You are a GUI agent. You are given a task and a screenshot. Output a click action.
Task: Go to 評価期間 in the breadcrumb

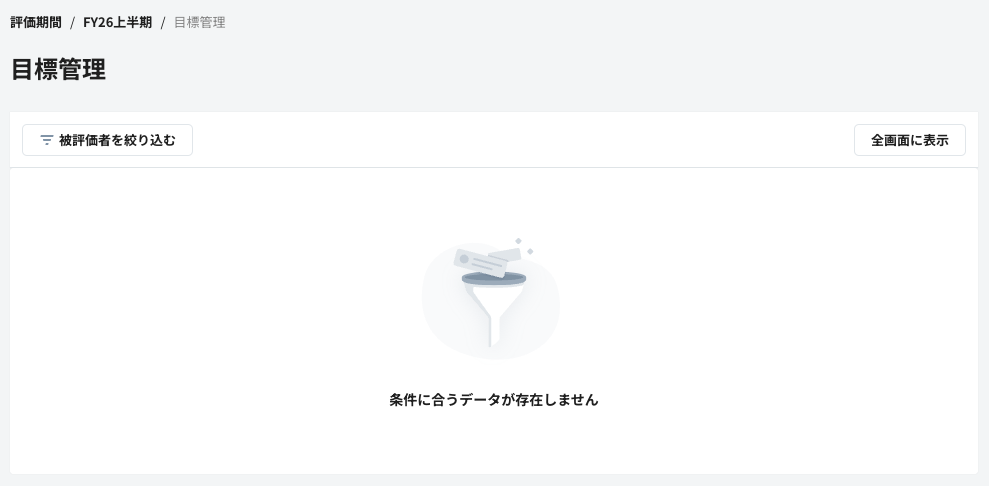click(36, 22)
